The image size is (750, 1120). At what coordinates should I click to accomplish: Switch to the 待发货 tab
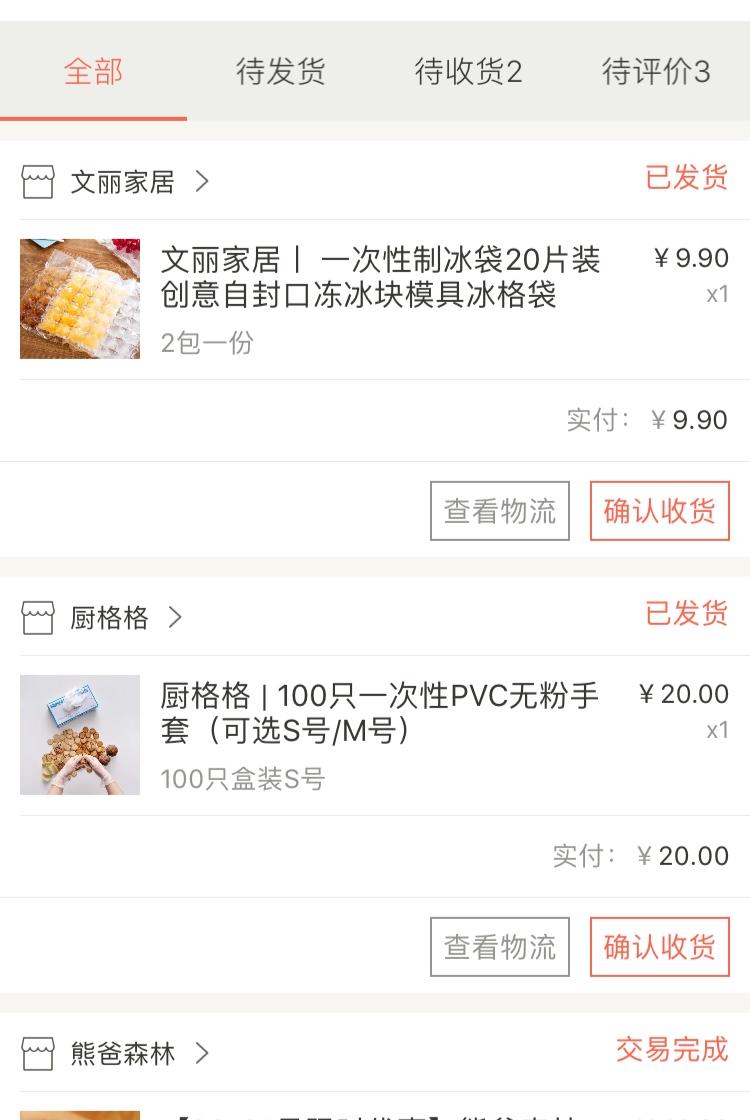[x=280, y=72]
